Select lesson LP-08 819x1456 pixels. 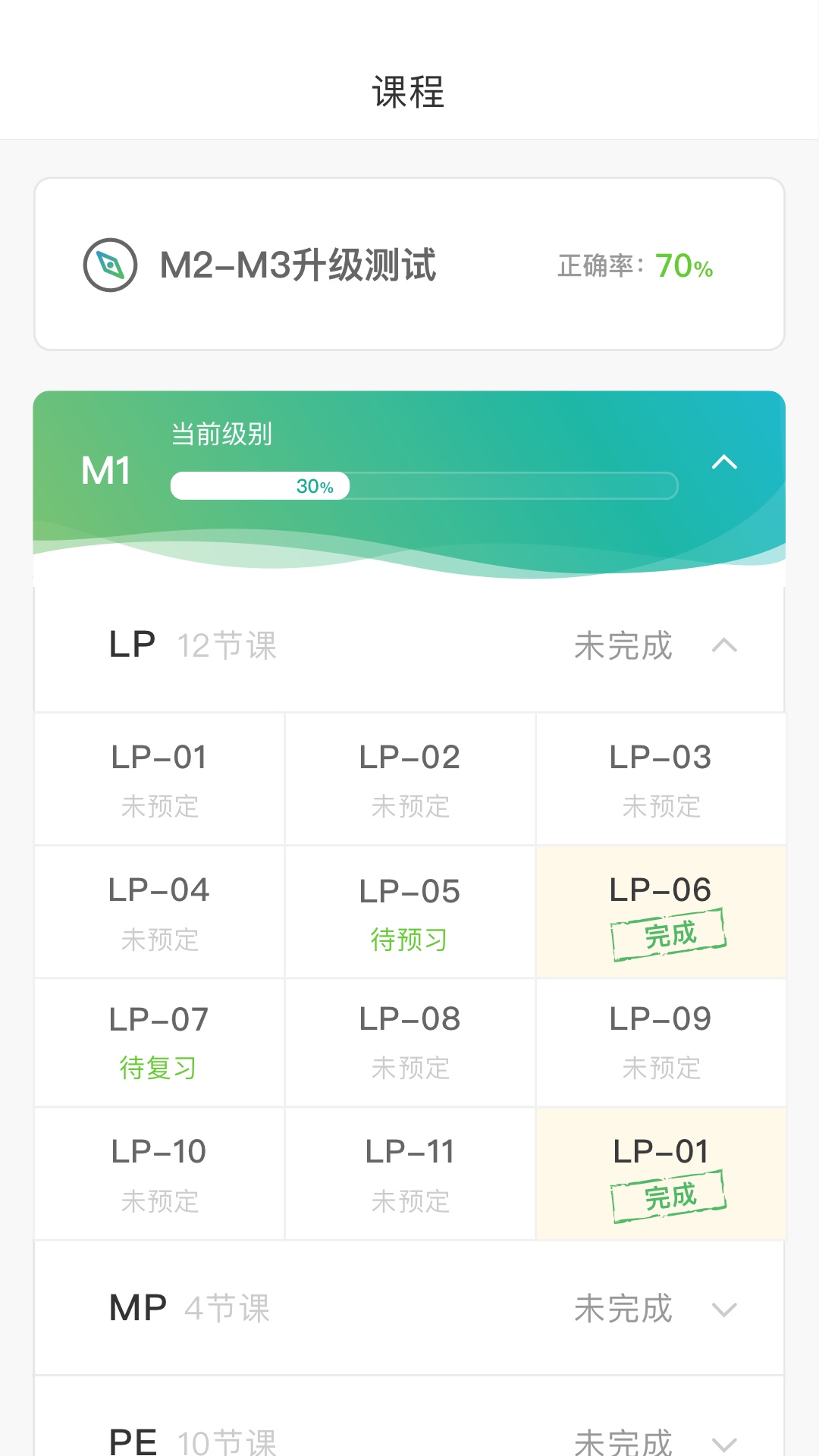tap(409, 1043)
